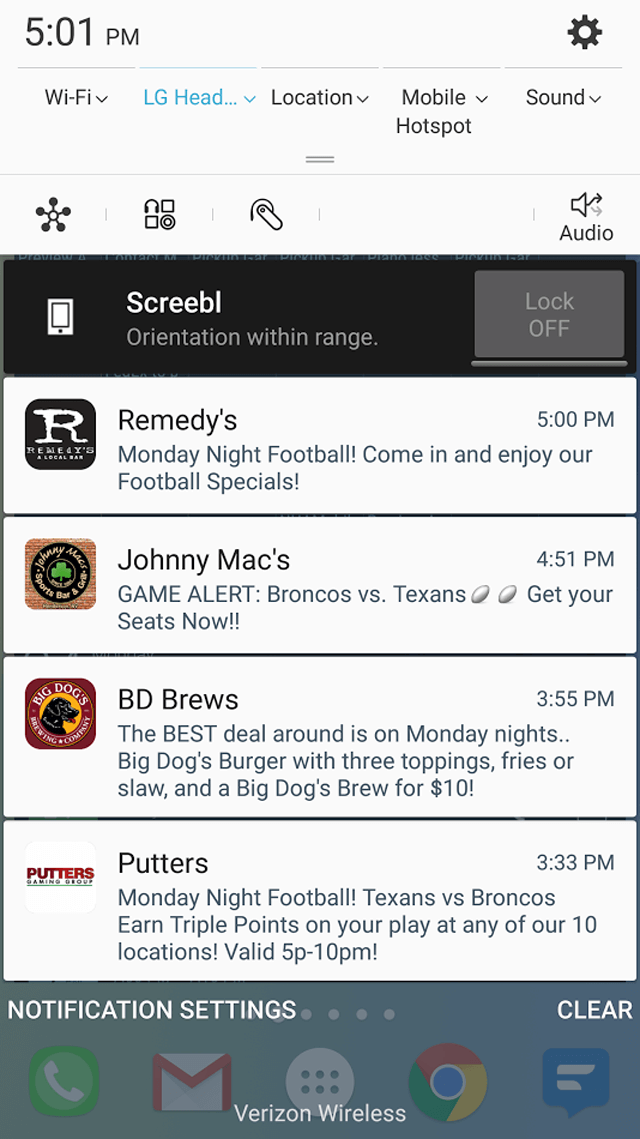Open the Remedy's Monday Night Football notification
The image size is (640, 1139).
click(320, 445)
